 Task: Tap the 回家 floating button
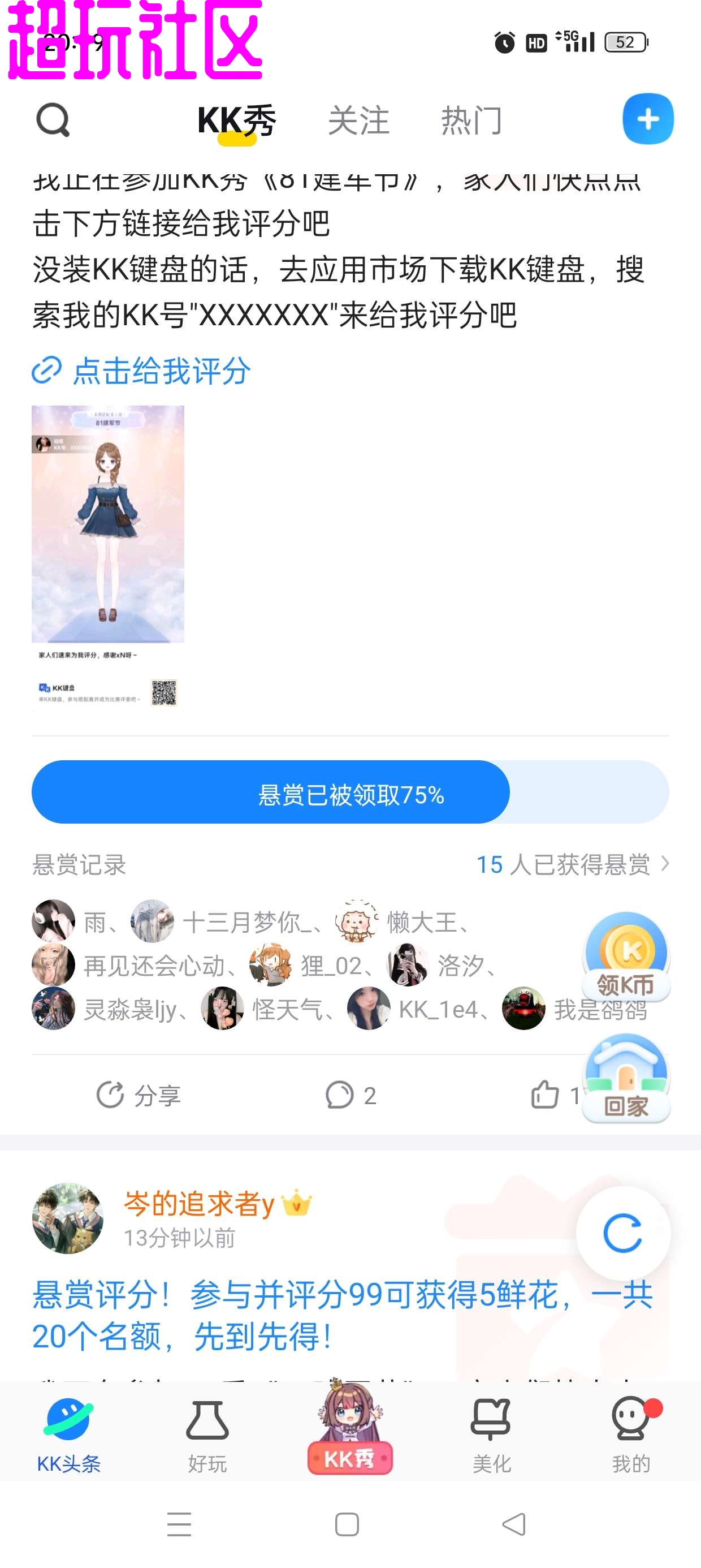[x=626, y=1079]
